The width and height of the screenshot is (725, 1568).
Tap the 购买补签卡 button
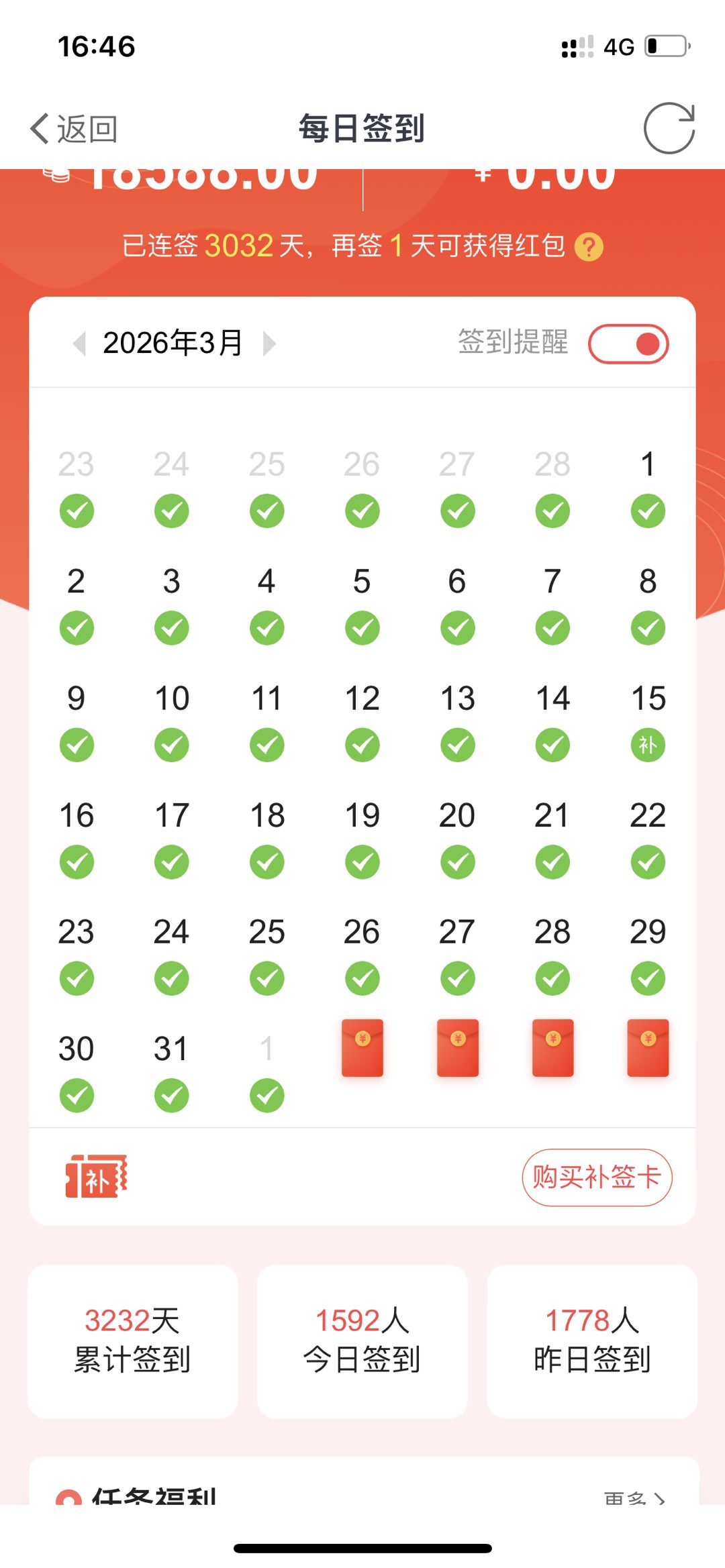click(597, 1177)
